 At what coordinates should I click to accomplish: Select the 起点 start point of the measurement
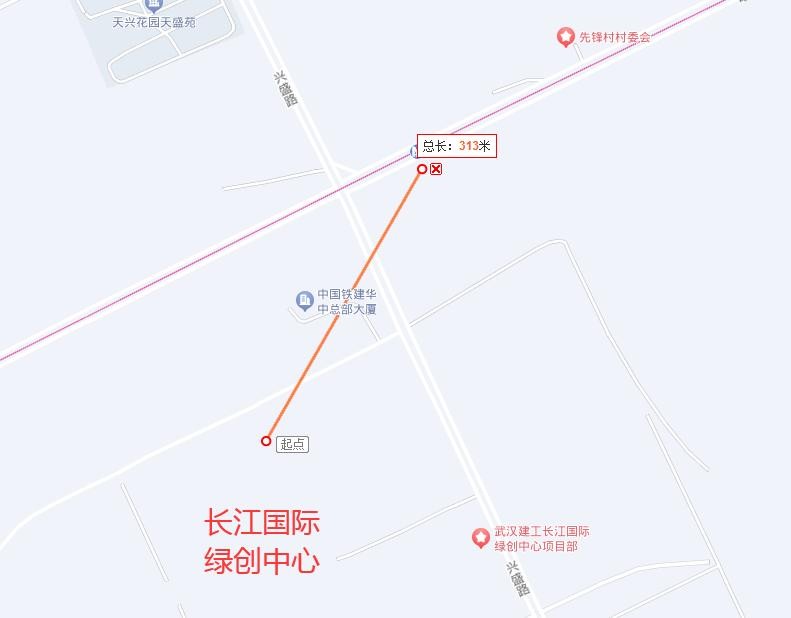pos(266,441)
